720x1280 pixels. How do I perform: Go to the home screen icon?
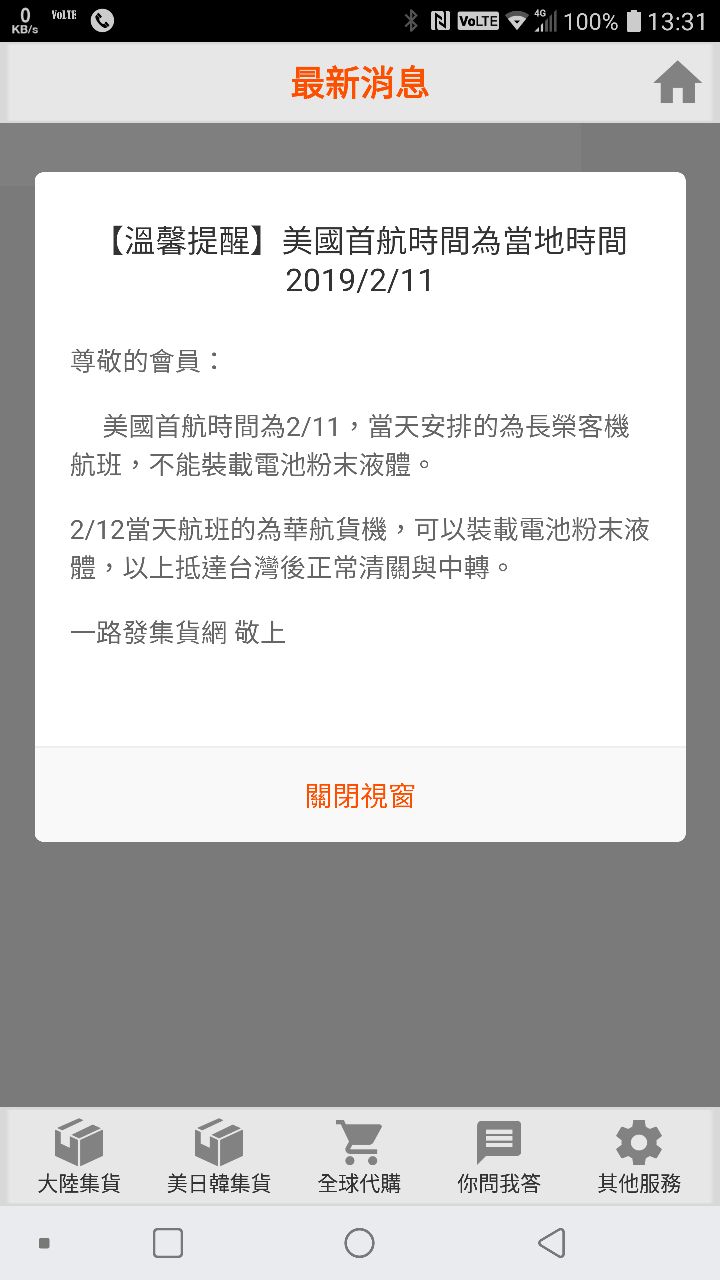pos(677,83)
